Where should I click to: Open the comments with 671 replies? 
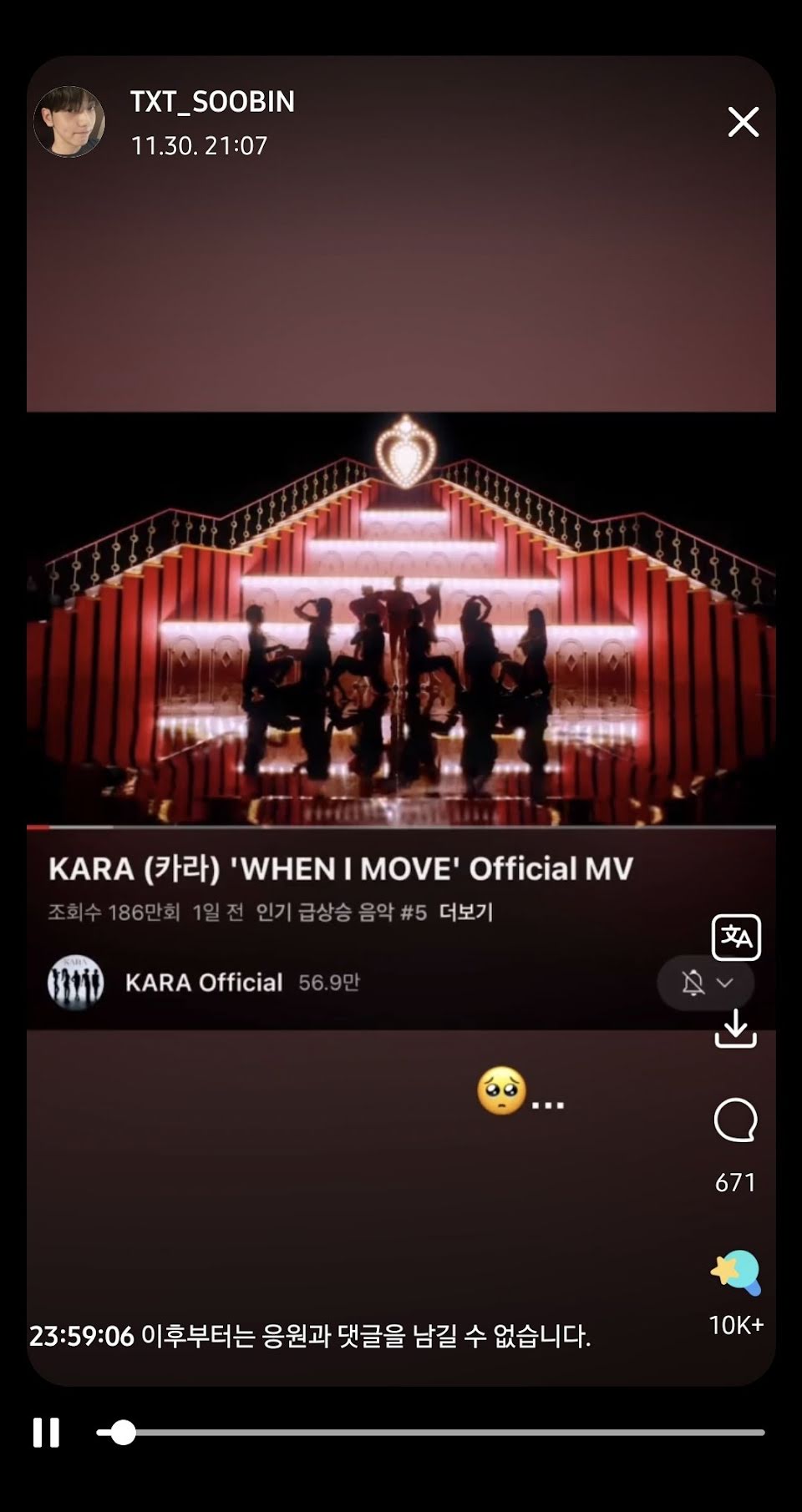735,1120
